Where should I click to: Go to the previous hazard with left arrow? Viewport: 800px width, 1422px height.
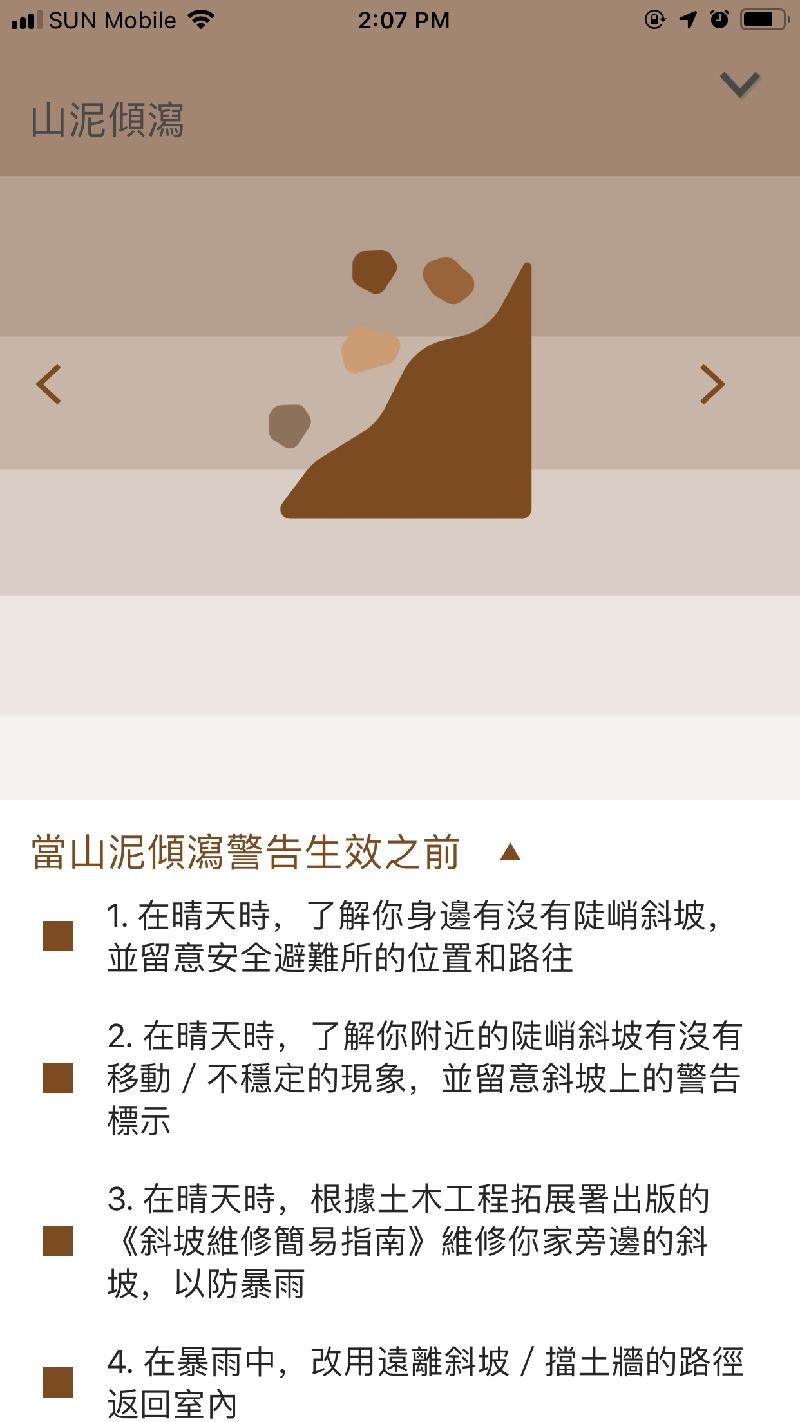click(x=49, y=384)
